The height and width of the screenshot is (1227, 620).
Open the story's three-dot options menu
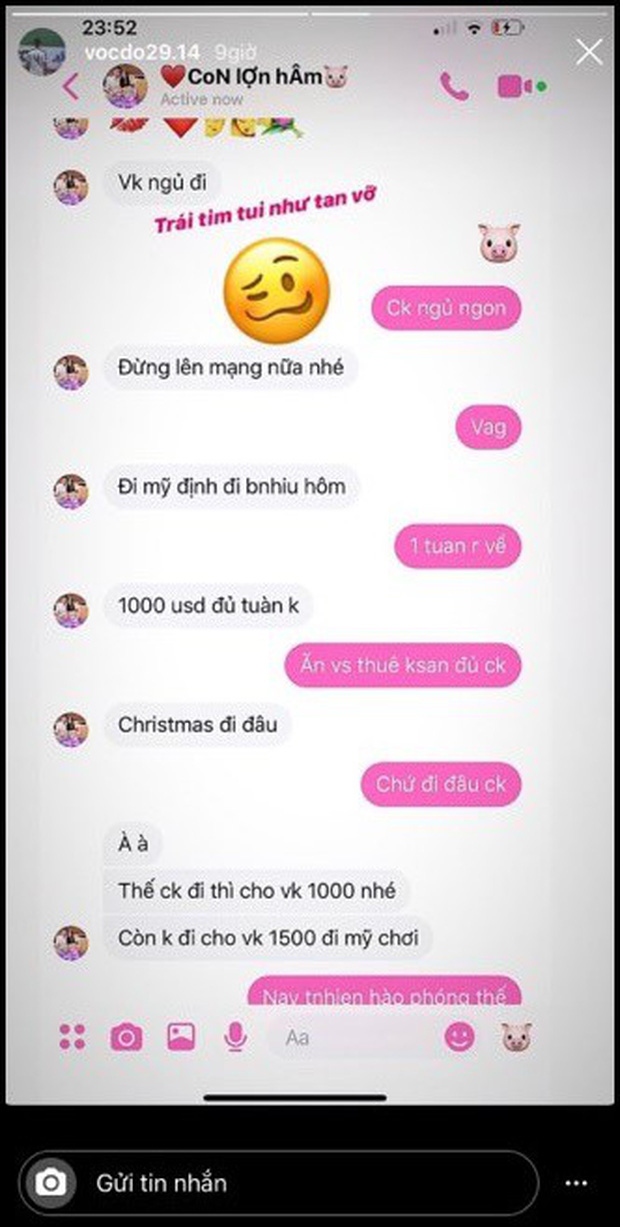(583, 1183)
